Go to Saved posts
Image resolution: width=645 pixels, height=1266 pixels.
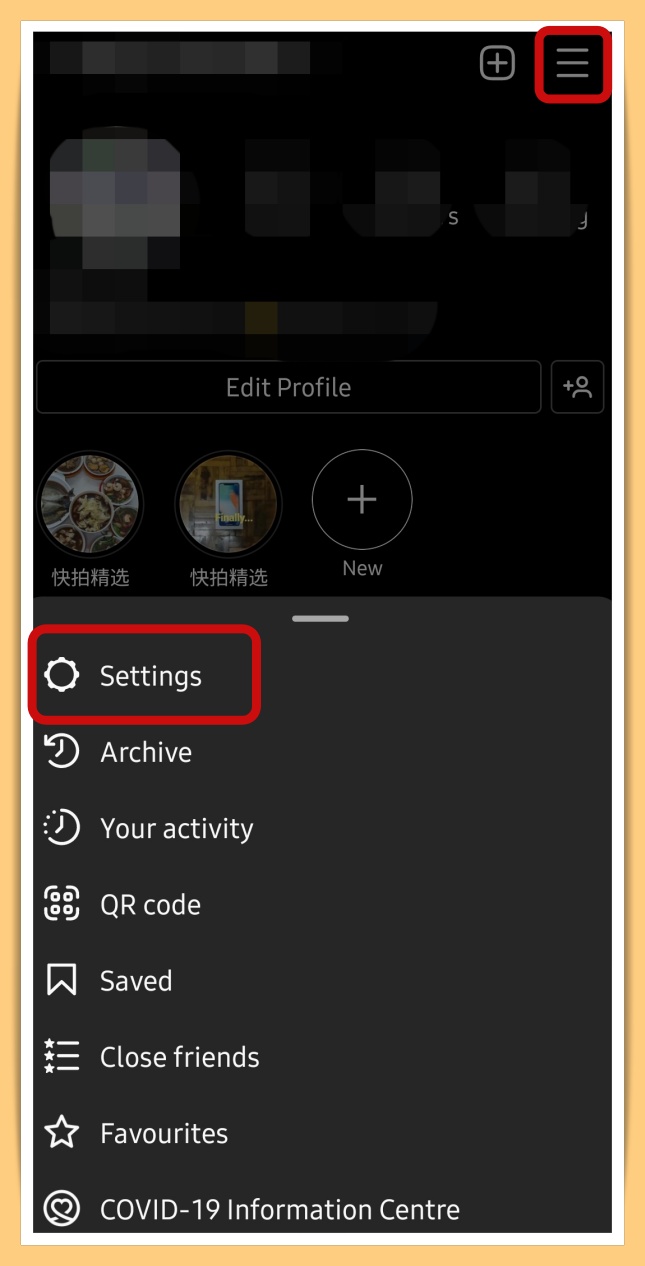pyautogui.click(x=135, y=981)
